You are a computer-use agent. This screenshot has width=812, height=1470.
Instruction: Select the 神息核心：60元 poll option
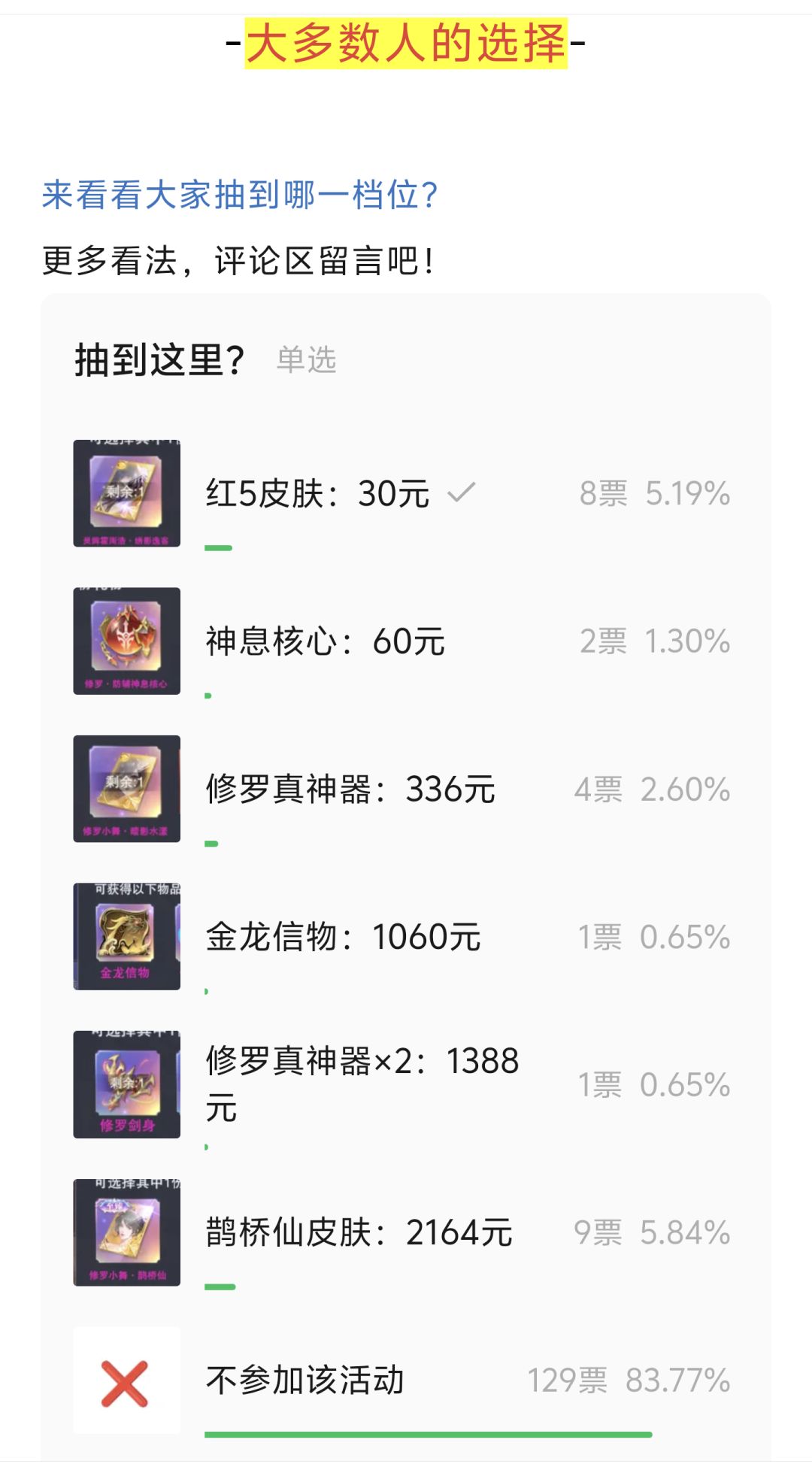pos(325,641)
